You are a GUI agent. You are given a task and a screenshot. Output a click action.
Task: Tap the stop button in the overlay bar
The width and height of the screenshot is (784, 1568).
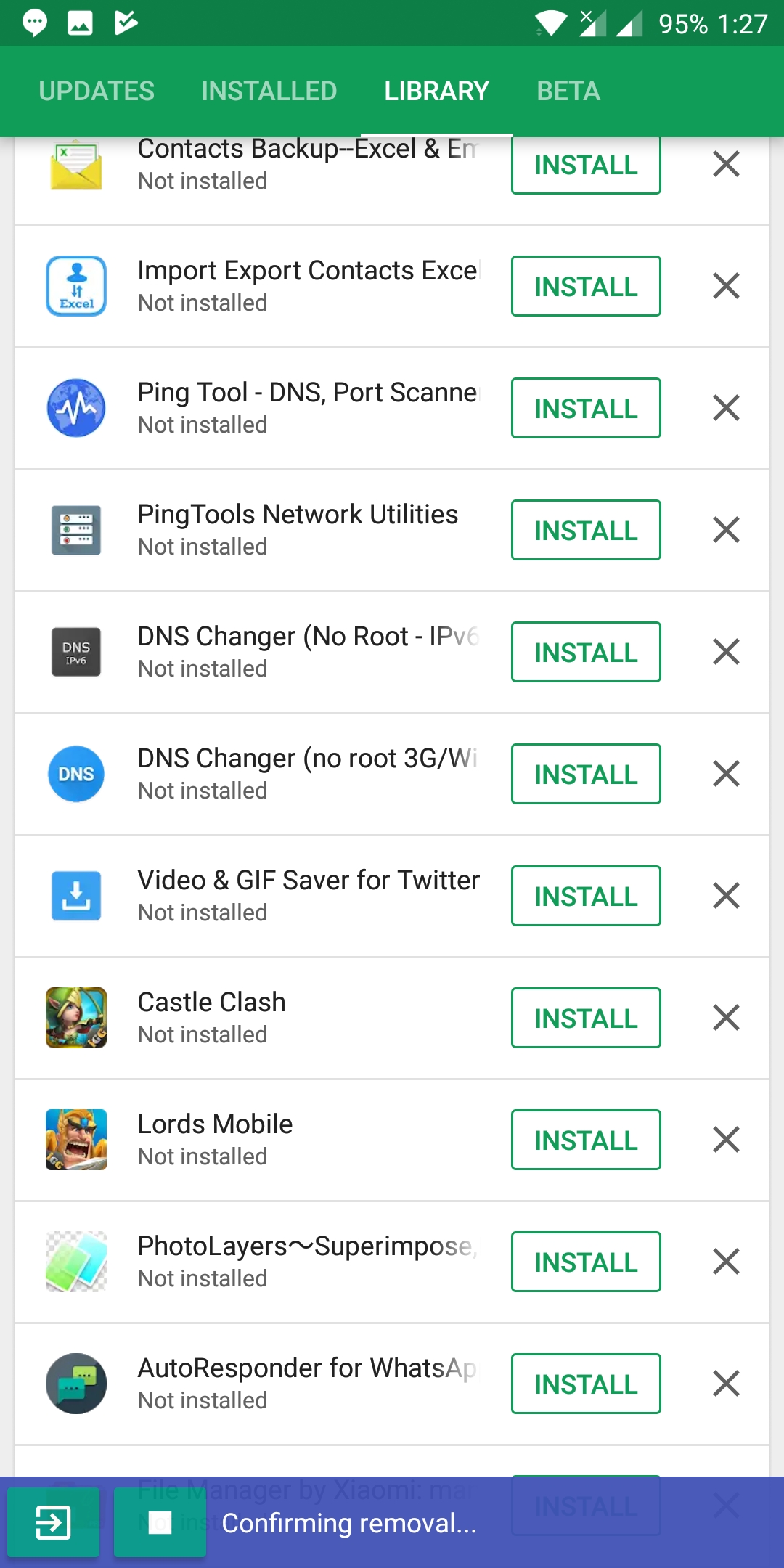[x=160, y=1522]
